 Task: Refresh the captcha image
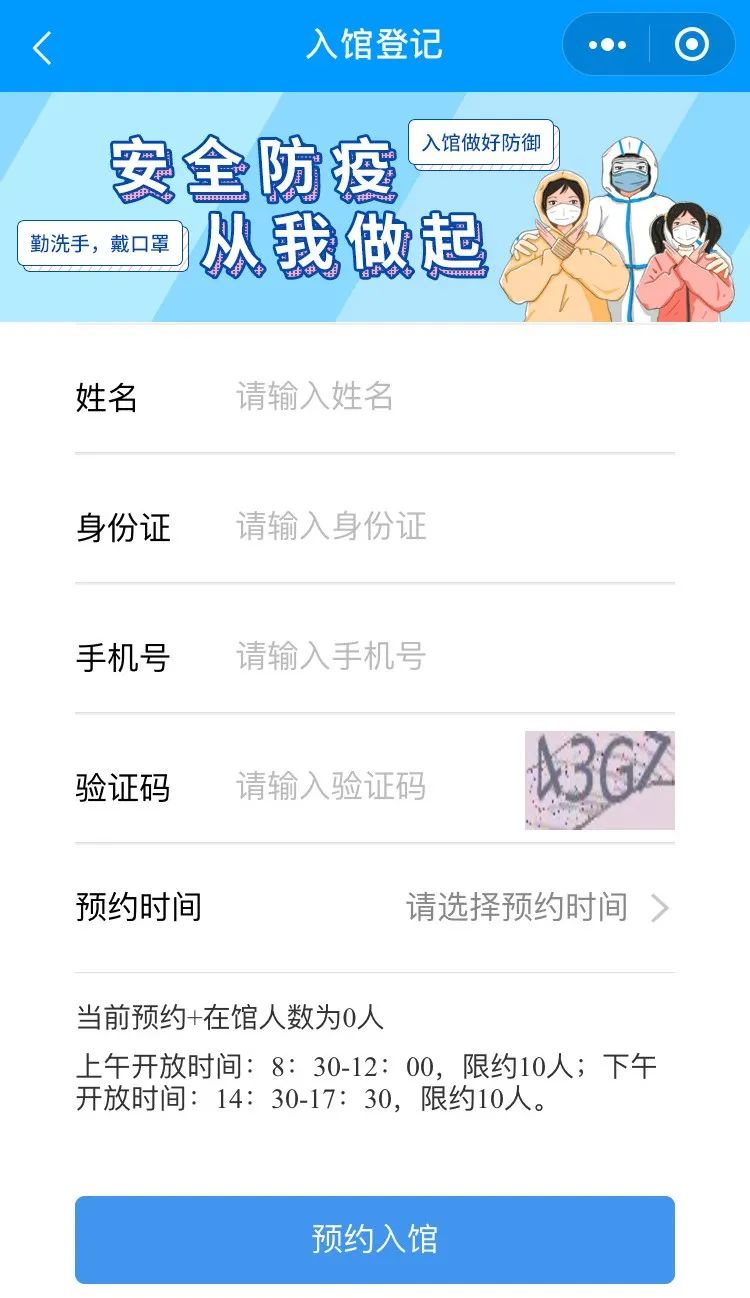[x=599, y=780]
